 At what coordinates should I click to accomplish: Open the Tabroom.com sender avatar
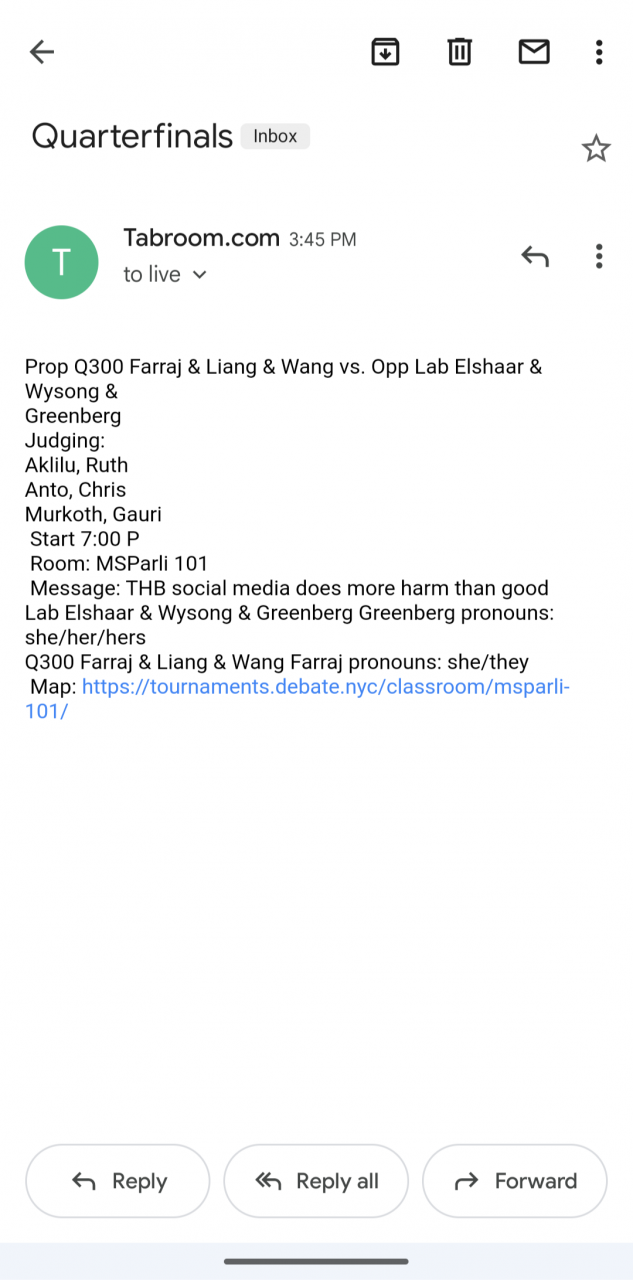(62, 262)
